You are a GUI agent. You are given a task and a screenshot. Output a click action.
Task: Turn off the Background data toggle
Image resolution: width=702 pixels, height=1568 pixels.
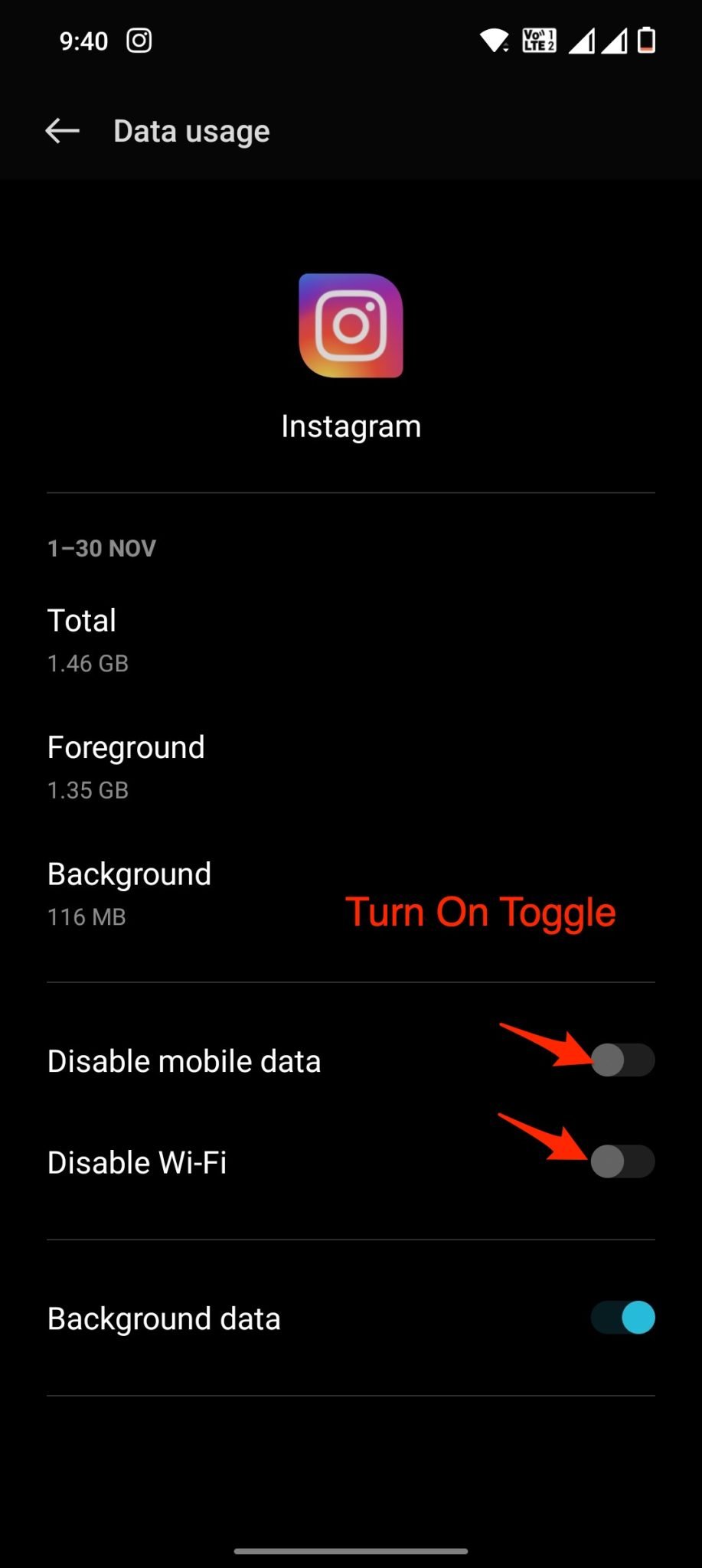[622, 1318]
